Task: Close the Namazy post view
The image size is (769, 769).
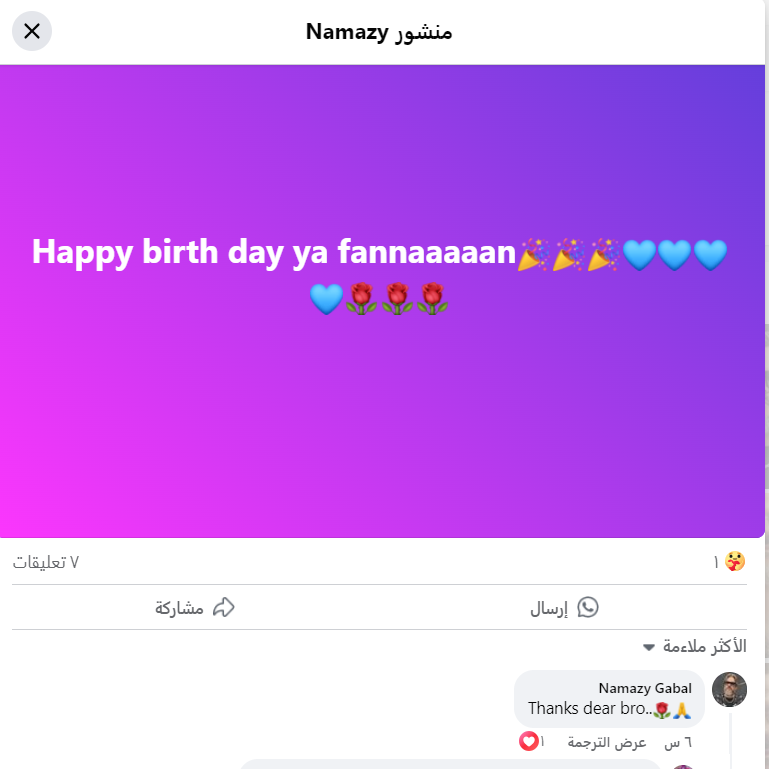Action: pos(32,31)
